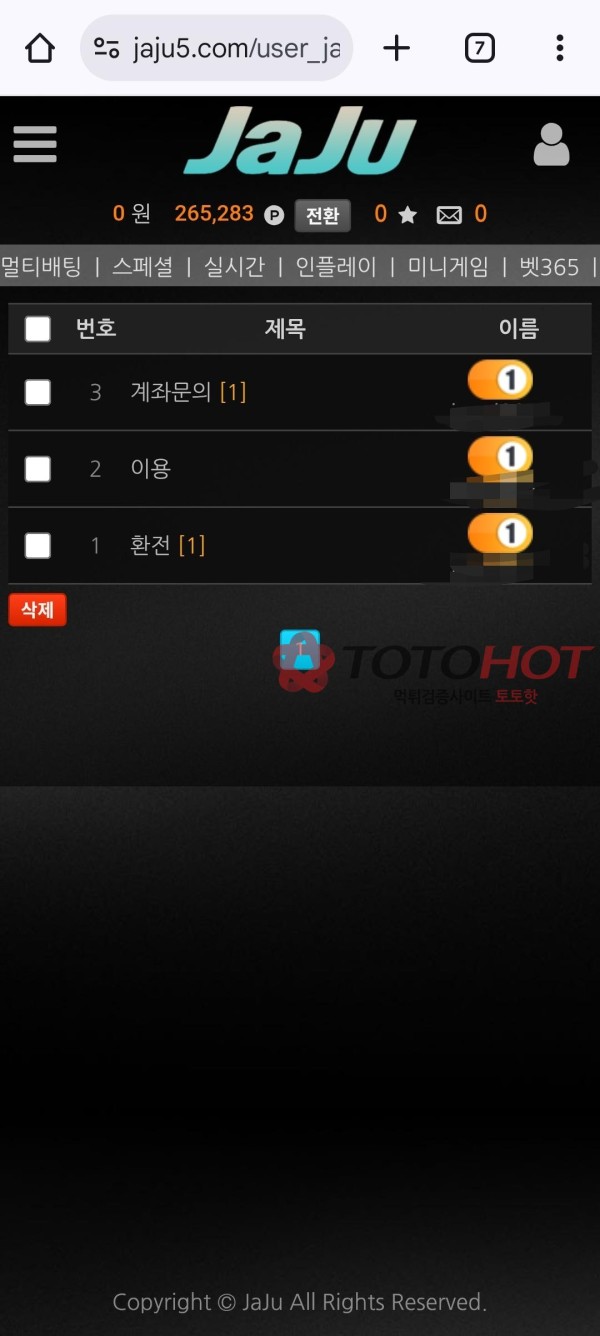Open 미니게임 section
The height and width of the screenshot is (1336, 600).
coord(448,266)
